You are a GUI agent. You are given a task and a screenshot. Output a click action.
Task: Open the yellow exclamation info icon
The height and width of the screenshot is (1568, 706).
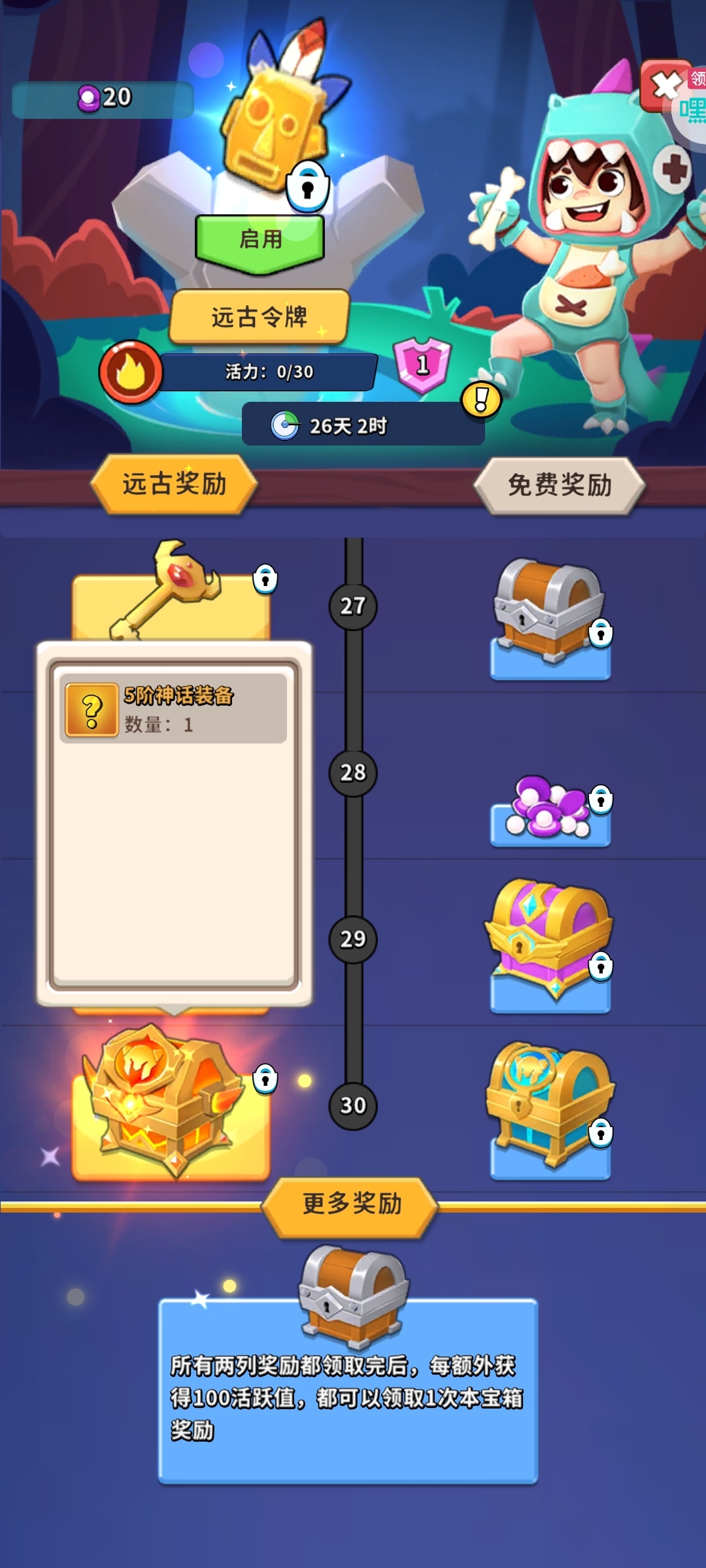[481, 399]
